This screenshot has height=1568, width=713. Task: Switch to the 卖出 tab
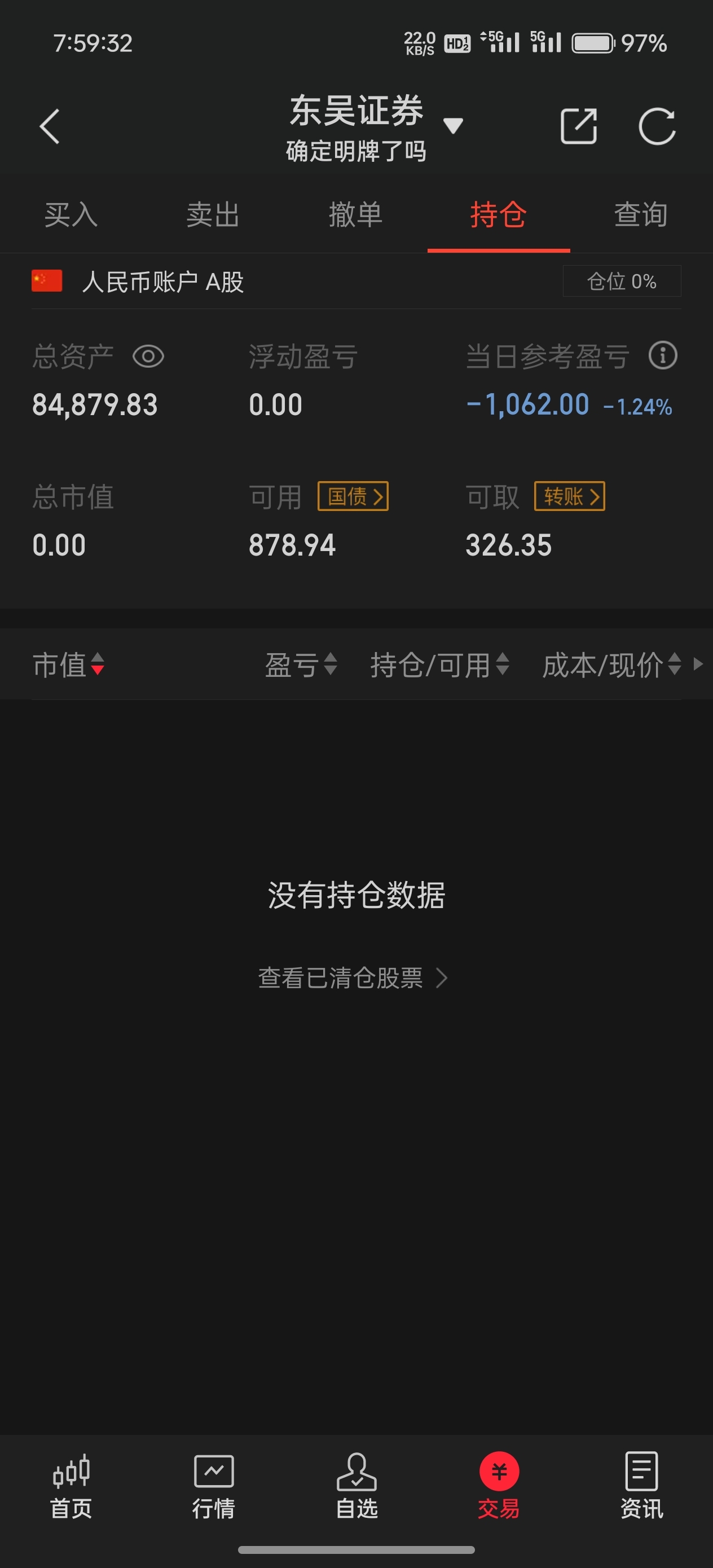[x=213, y=215]
